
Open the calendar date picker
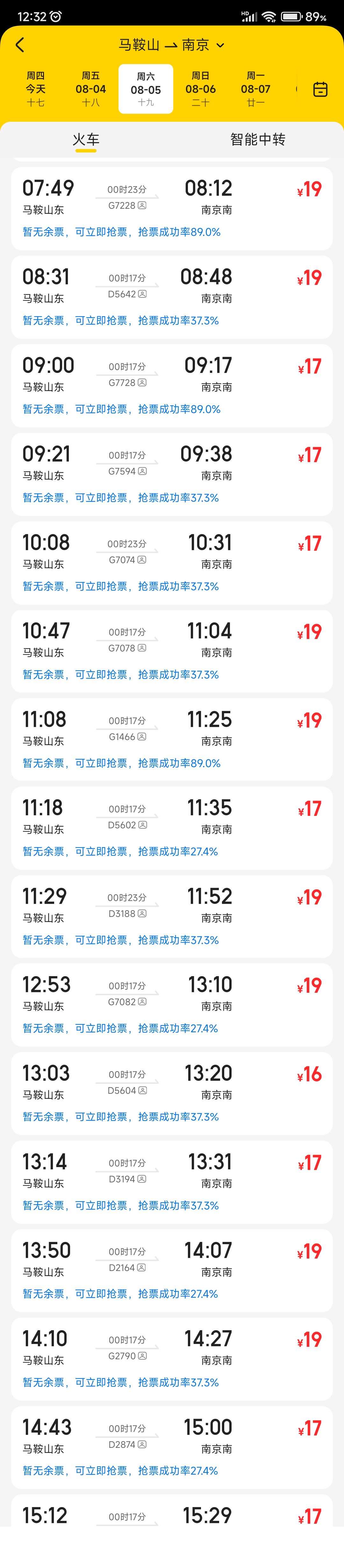pos(320,90)
